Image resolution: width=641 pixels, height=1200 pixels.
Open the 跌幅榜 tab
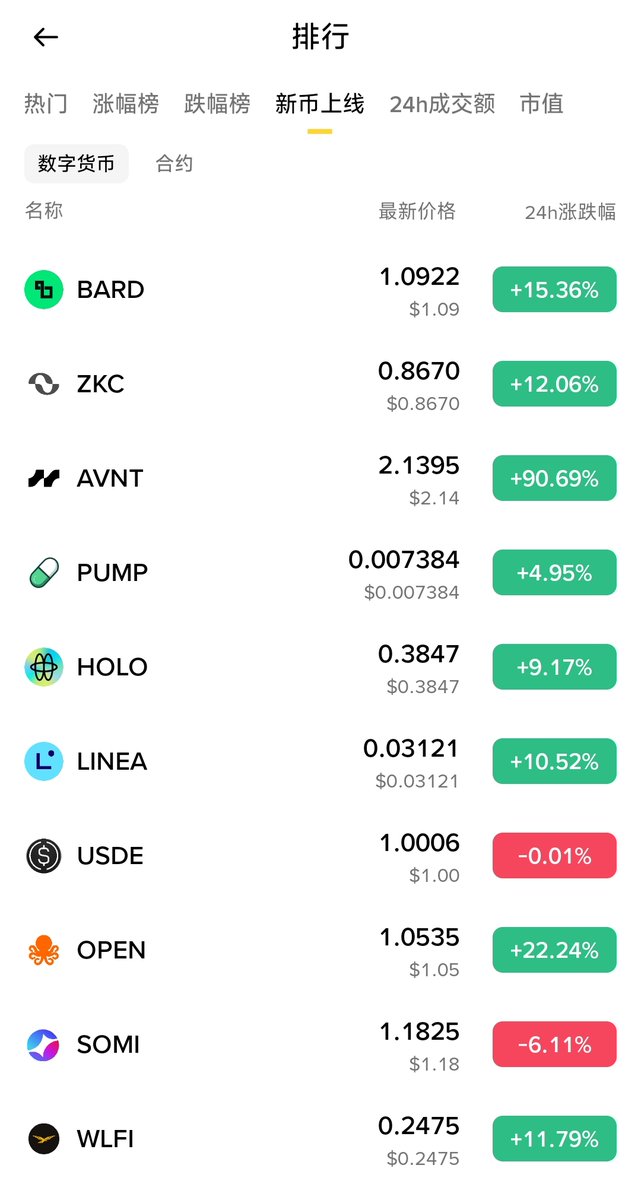[217, 104]
